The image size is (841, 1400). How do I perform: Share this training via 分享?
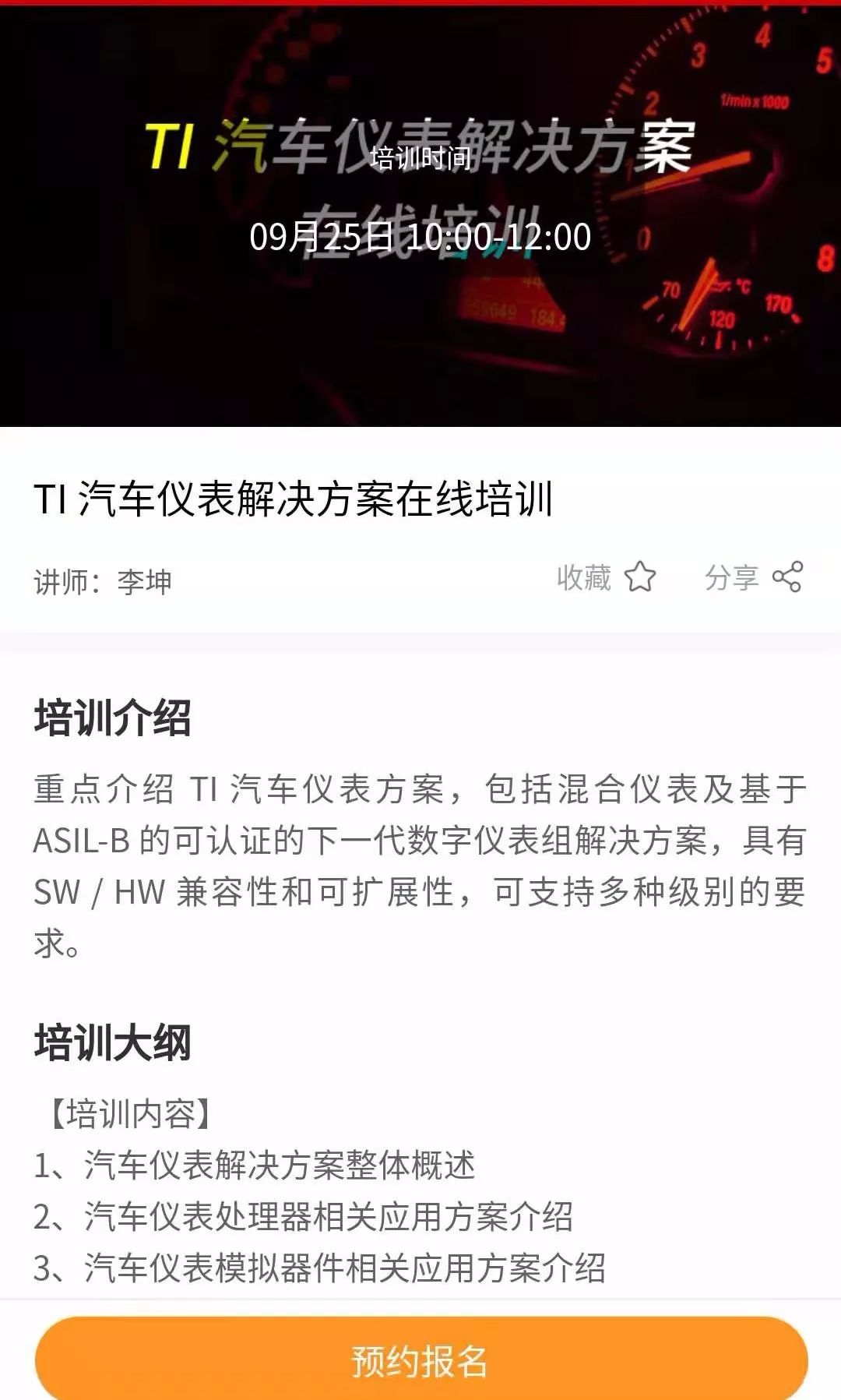pos(753,577)
